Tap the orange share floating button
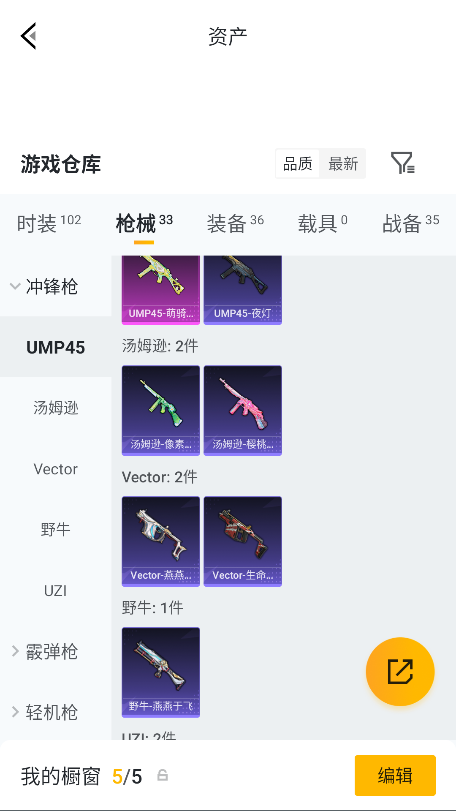456x811 pixels. [x=400, y=671]
